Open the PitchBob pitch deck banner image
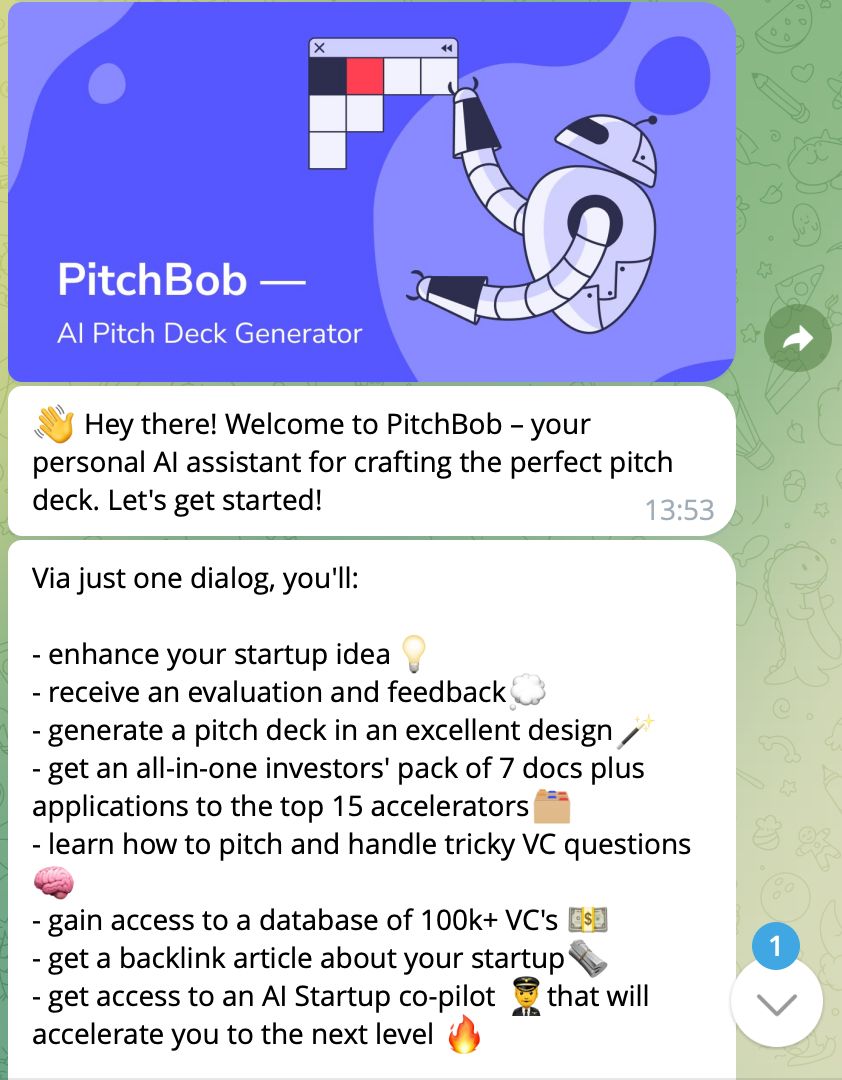The width and height of the screenshot is (842, 1080). 371,192
